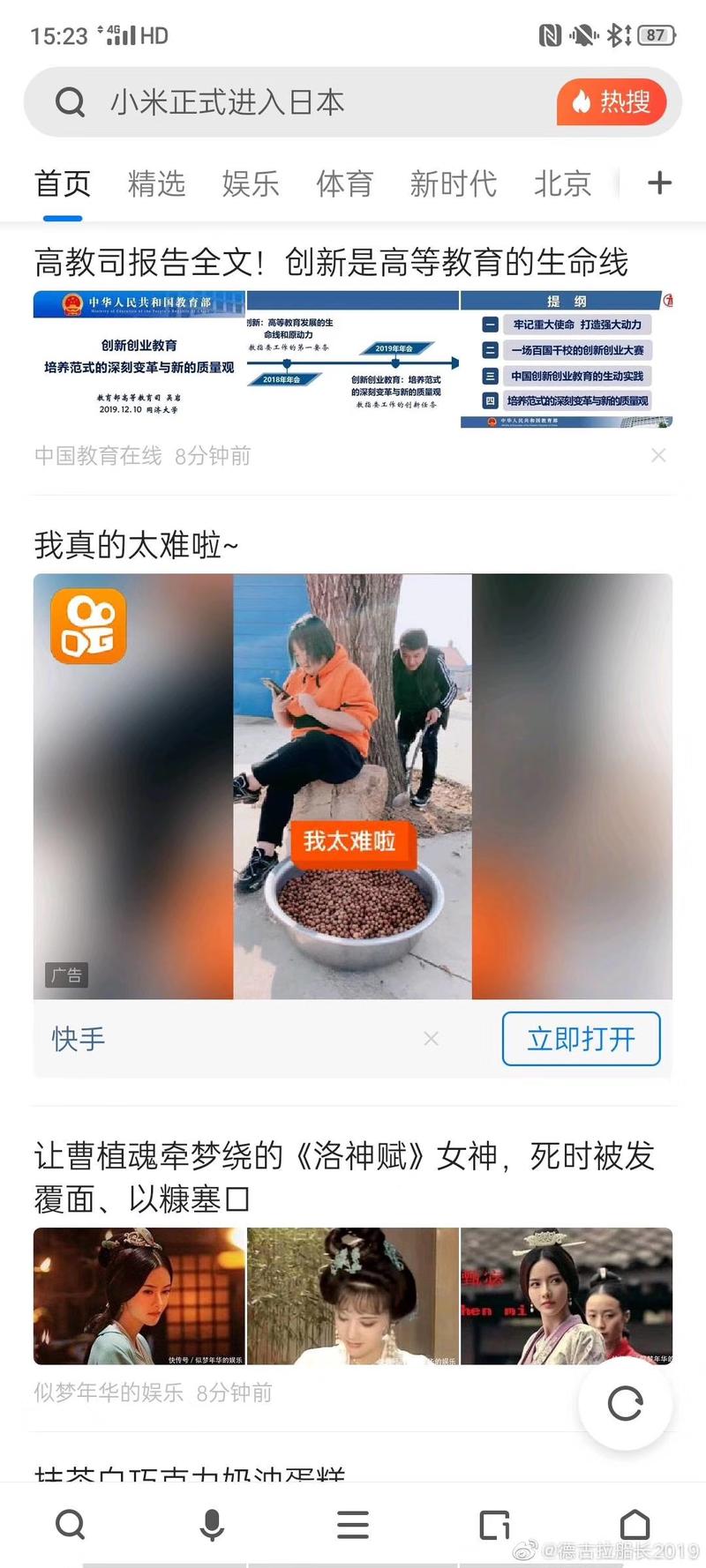706x1568 pixels.
Task: Refresh the feed with the floating refresh button
Action: (x=627, y=1404)
